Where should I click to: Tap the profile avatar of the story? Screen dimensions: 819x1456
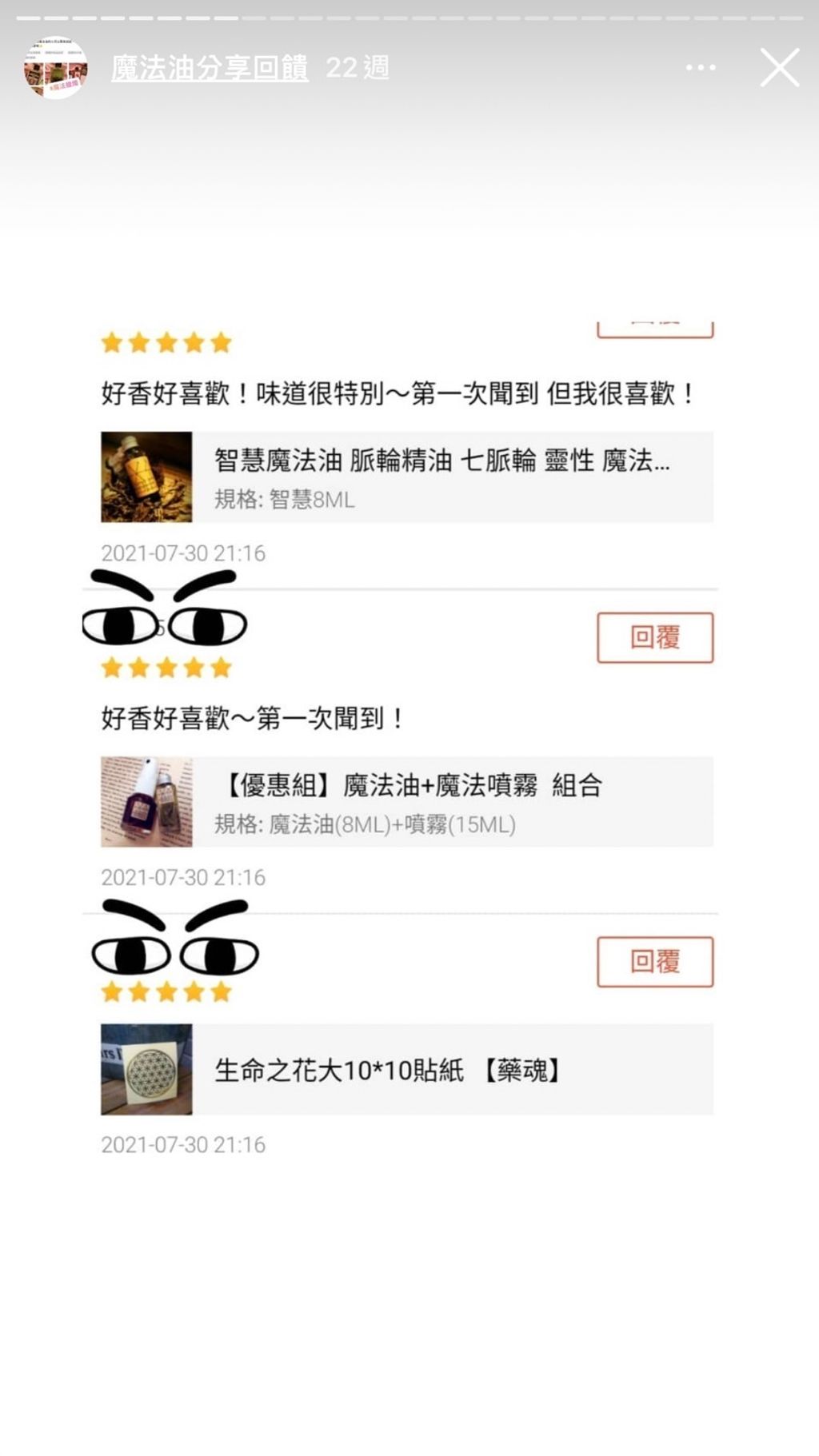coord(55,68)
